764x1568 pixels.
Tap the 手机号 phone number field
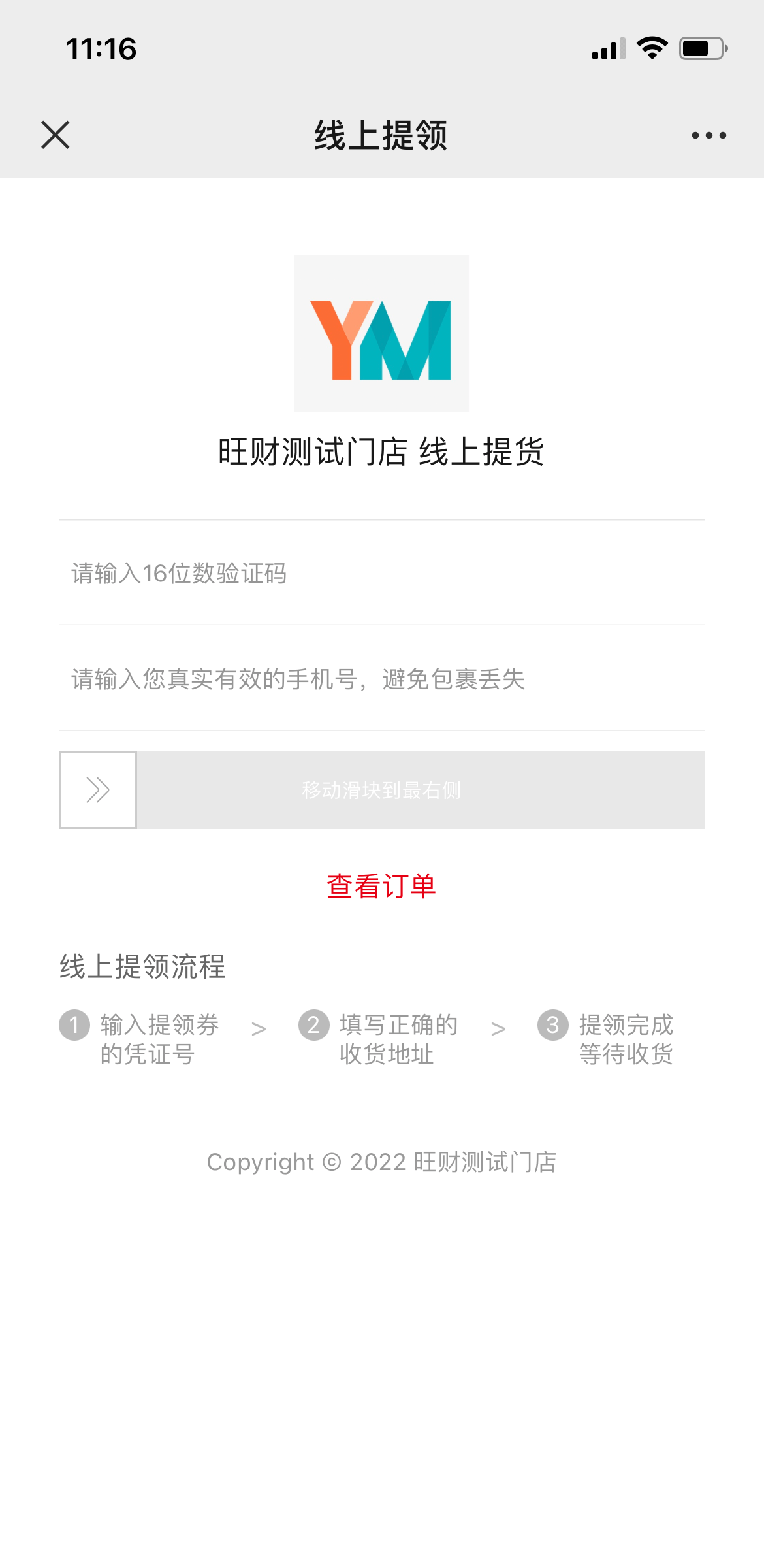coord(382,679)
